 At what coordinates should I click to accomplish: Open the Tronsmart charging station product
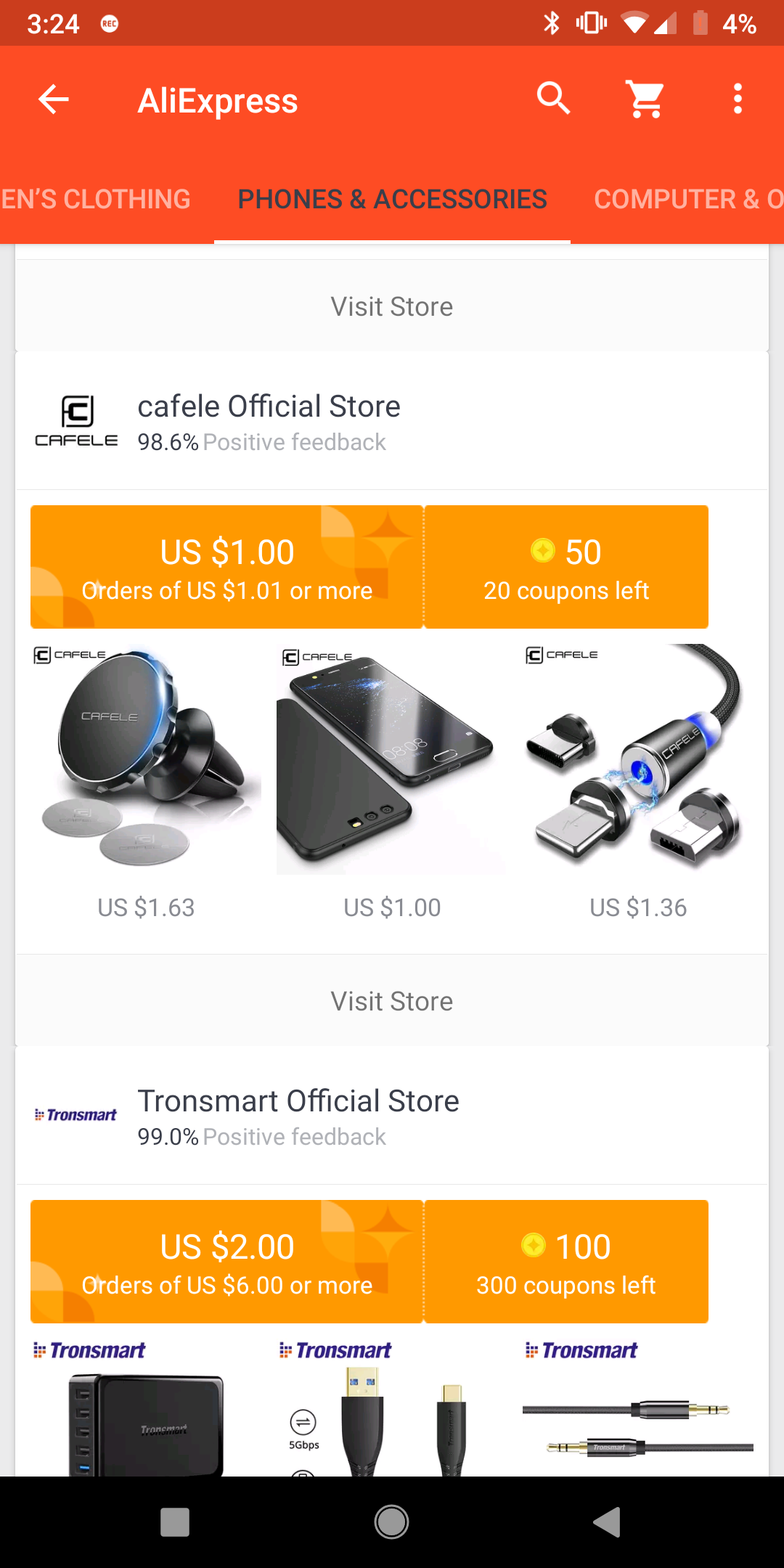point(146,1416)
